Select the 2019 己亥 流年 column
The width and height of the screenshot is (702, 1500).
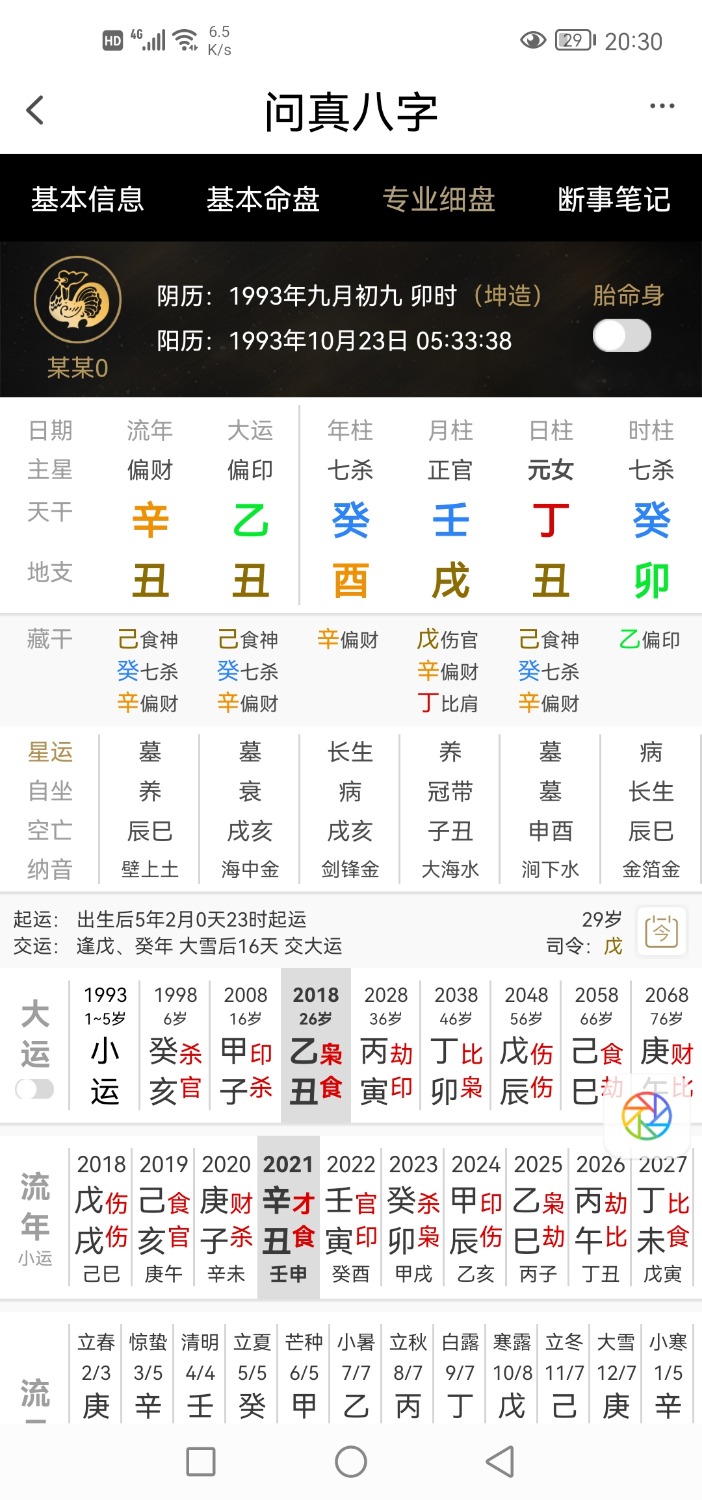pyautogui.click(x=164, y=1217)
